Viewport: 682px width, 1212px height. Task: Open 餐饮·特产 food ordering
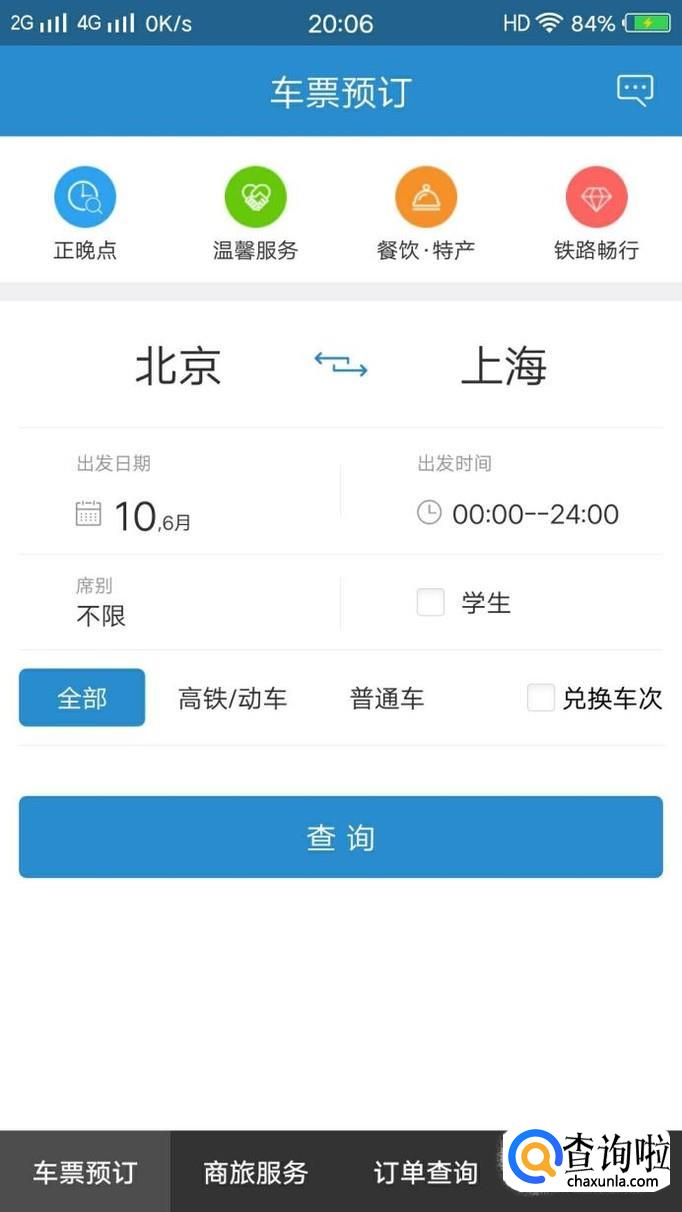[426, 214]
